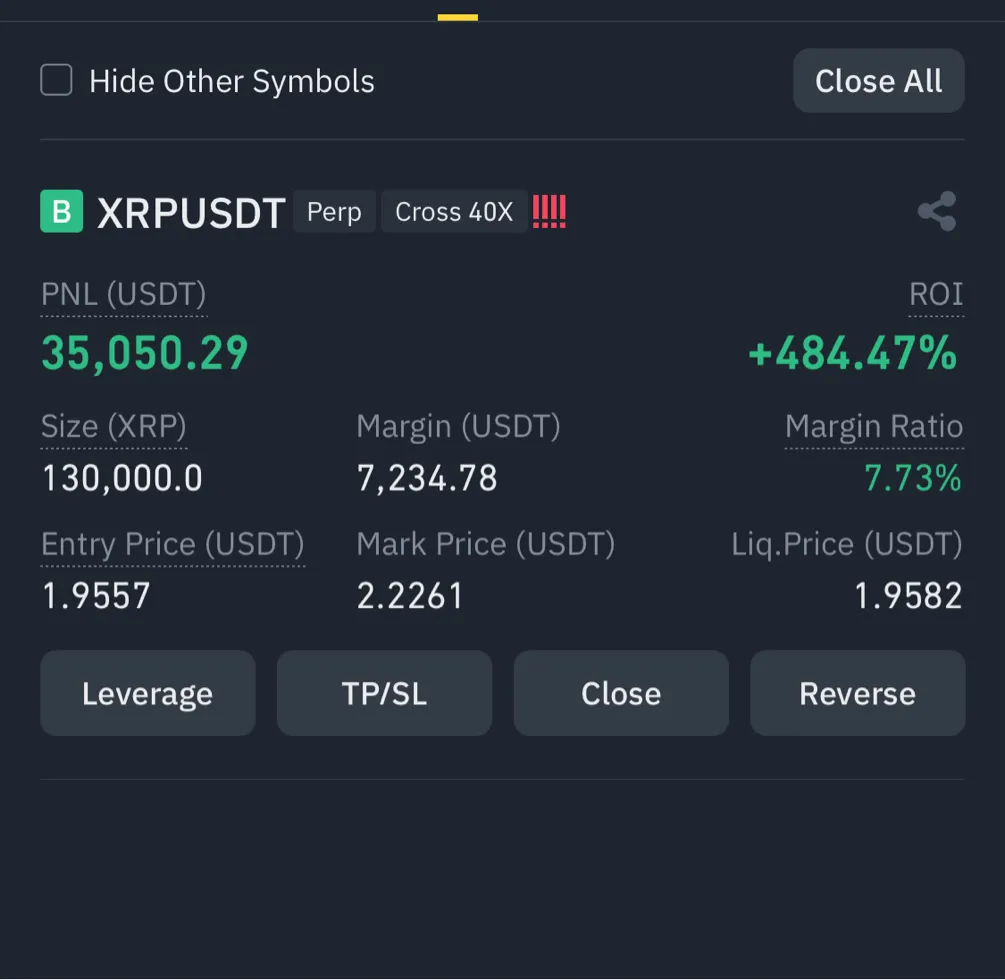Set TP/SL for the position
This screenshot has width=1005, height=980.
[x=384, y=693]
